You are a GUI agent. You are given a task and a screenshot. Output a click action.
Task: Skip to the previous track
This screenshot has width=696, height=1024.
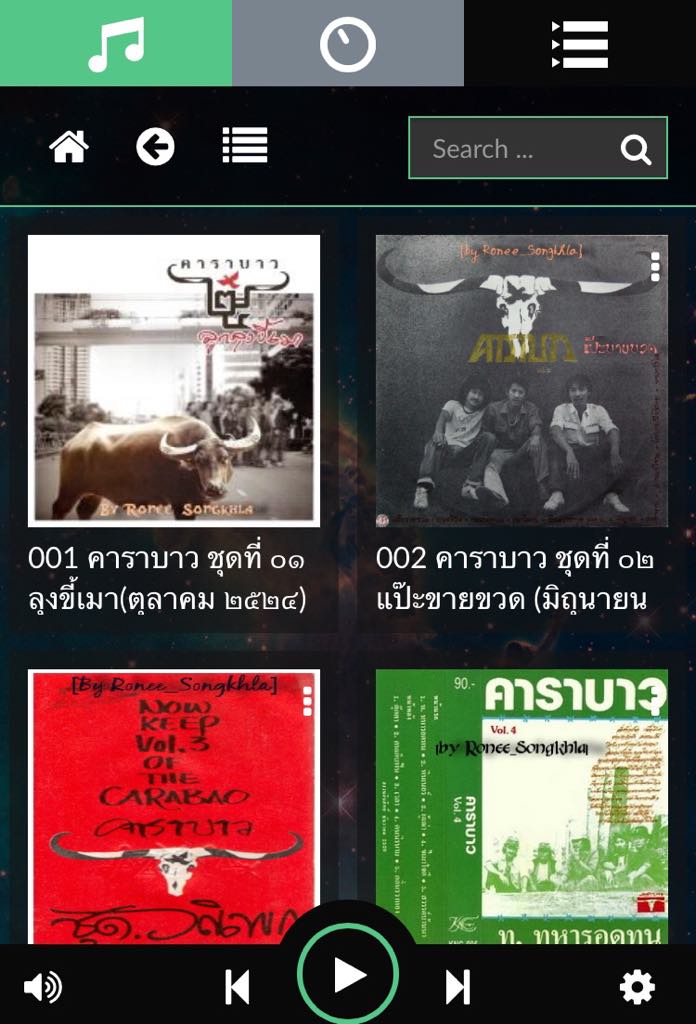pos(238,988)
